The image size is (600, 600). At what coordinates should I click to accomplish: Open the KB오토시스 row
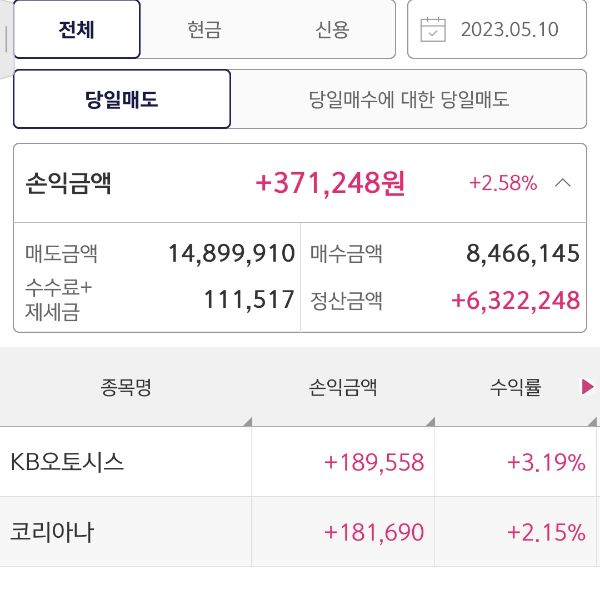pyautogui.click(x=67, y=462)
